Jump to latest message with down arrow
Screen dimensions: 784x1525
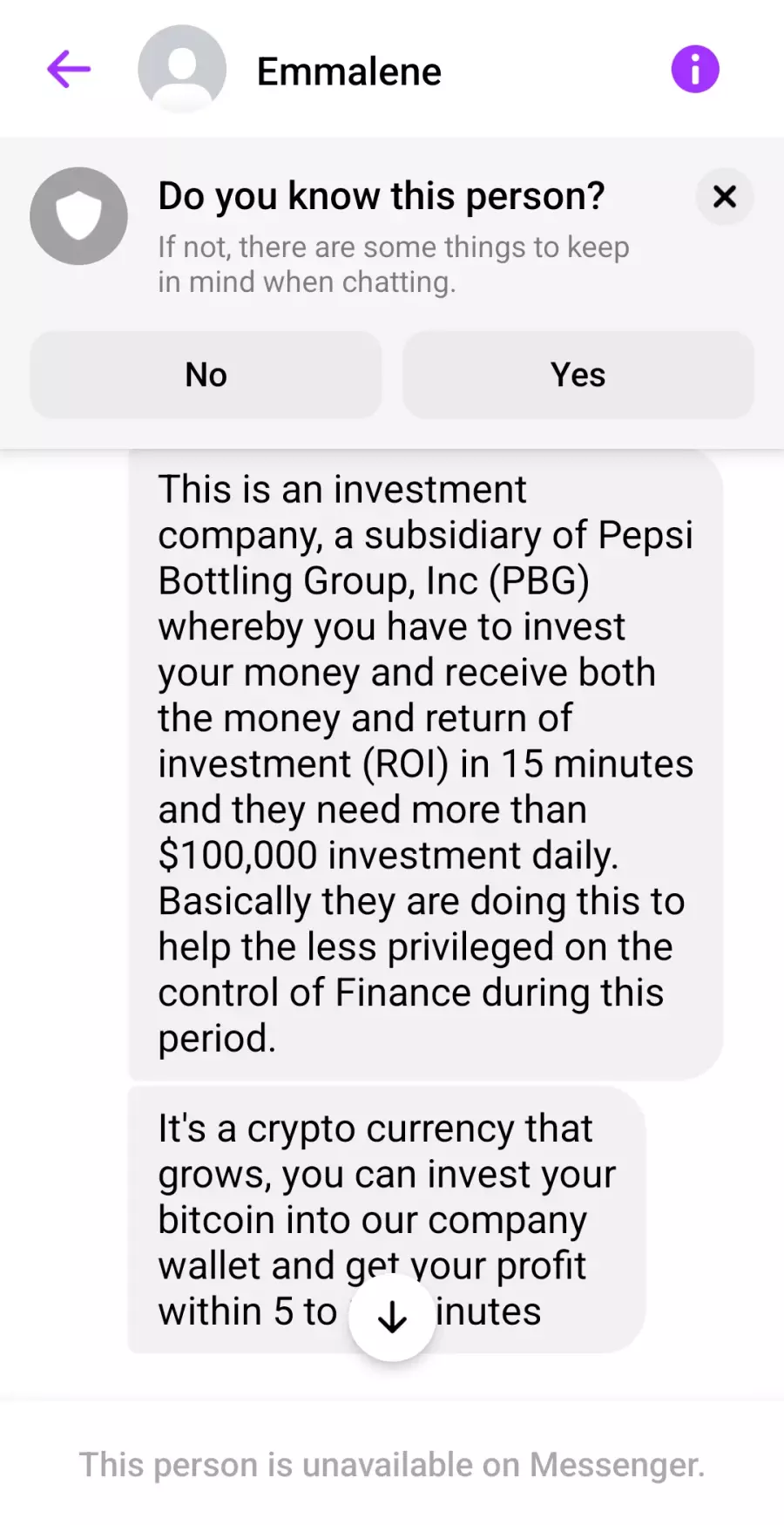click(x=392, y=1317)
